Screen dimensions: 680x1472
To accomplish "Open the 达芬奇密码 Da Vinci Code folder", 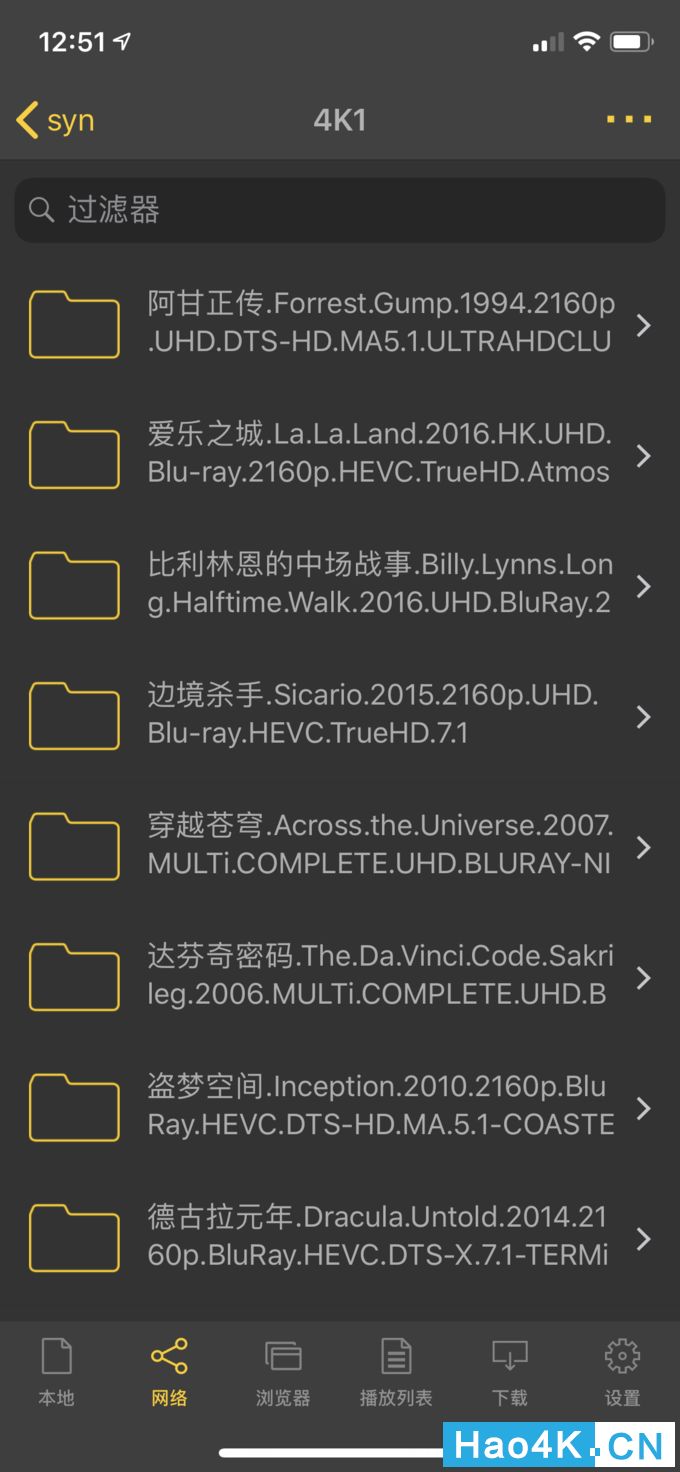I will (340, 978).
